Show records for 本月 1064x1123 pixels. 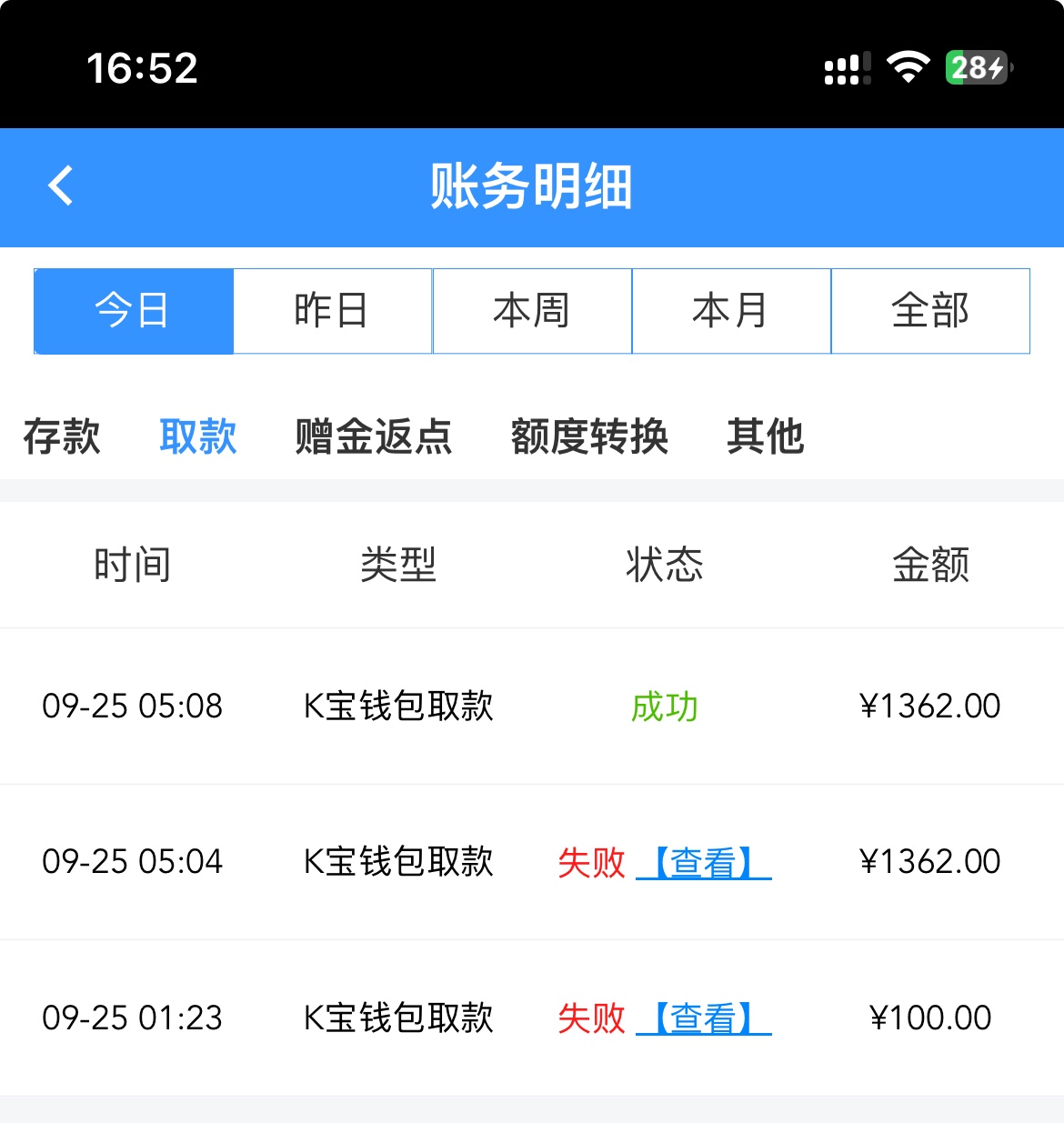click(731, 311)
